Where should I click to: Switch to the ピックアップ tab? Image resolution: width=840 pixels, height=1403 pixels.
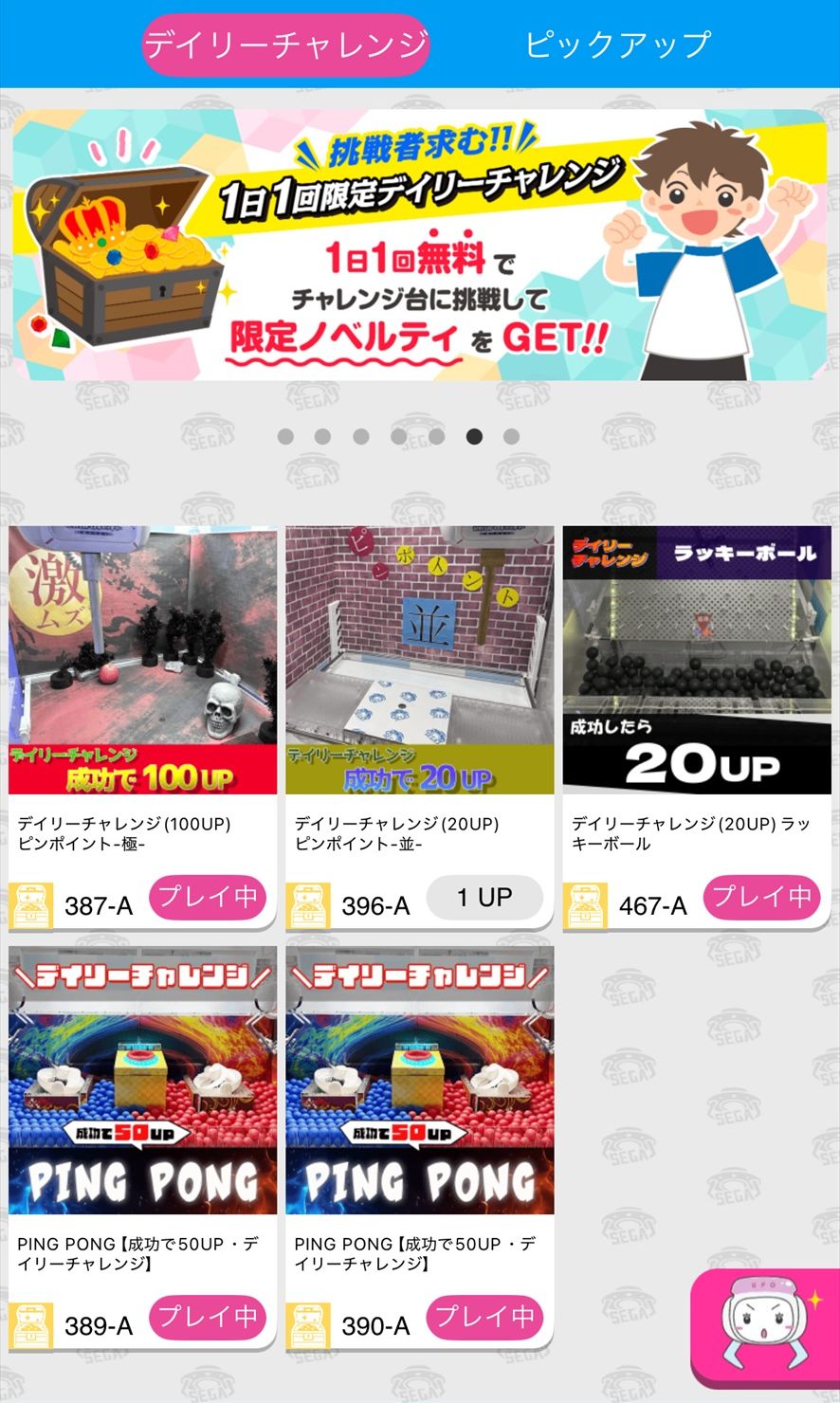[x=617, y=45]
